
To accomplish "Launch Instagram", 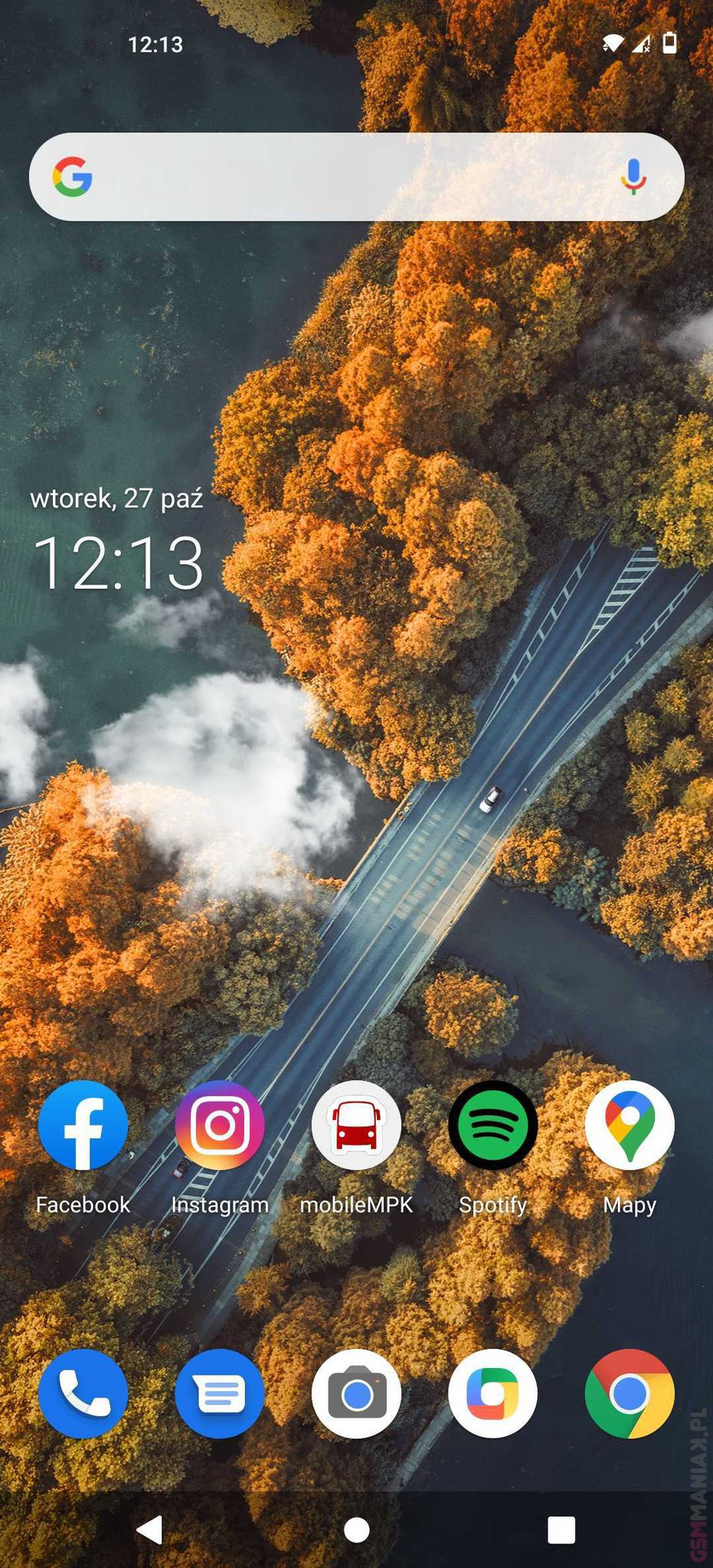I will tap(220, 1125).
